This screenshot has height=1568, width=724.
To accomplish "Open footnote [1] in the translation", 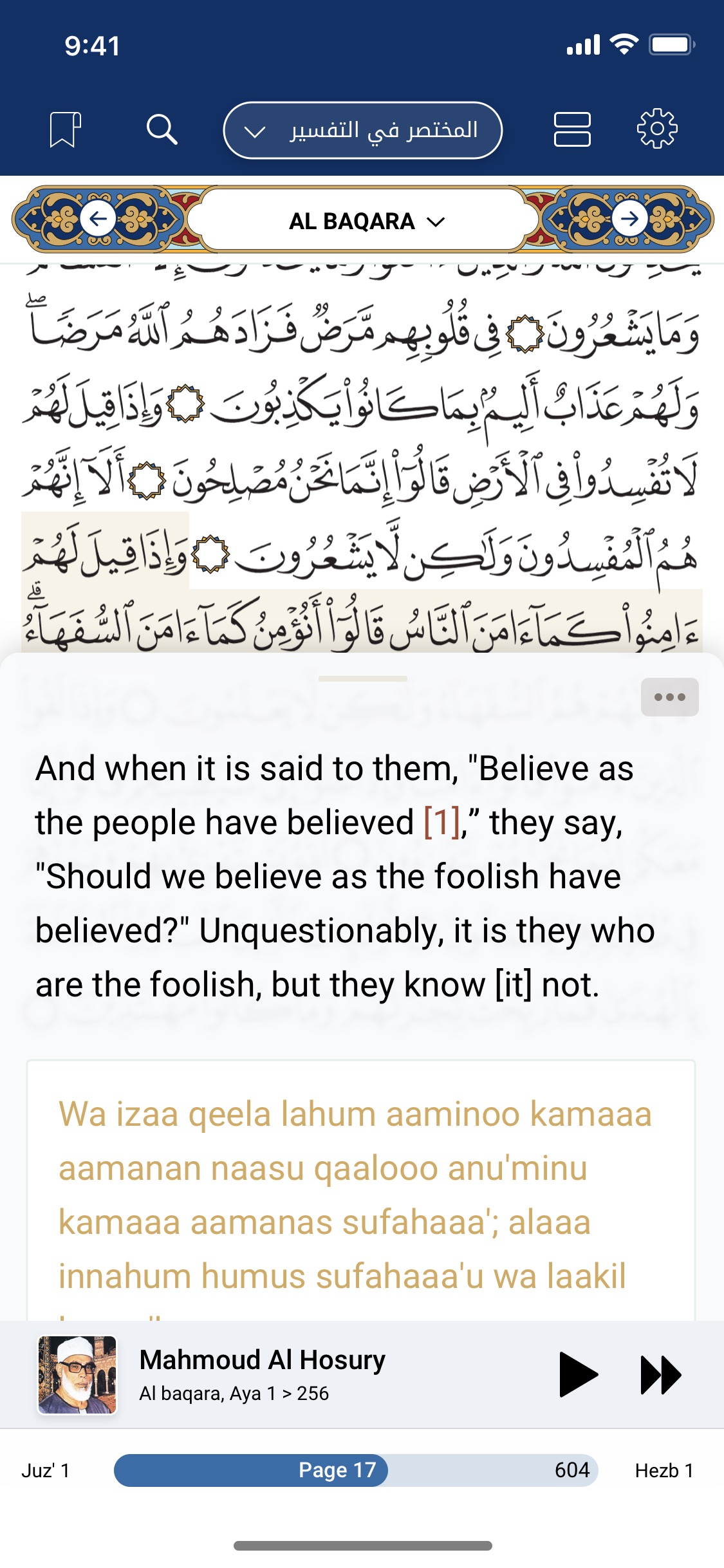I will tap(441, 823).
